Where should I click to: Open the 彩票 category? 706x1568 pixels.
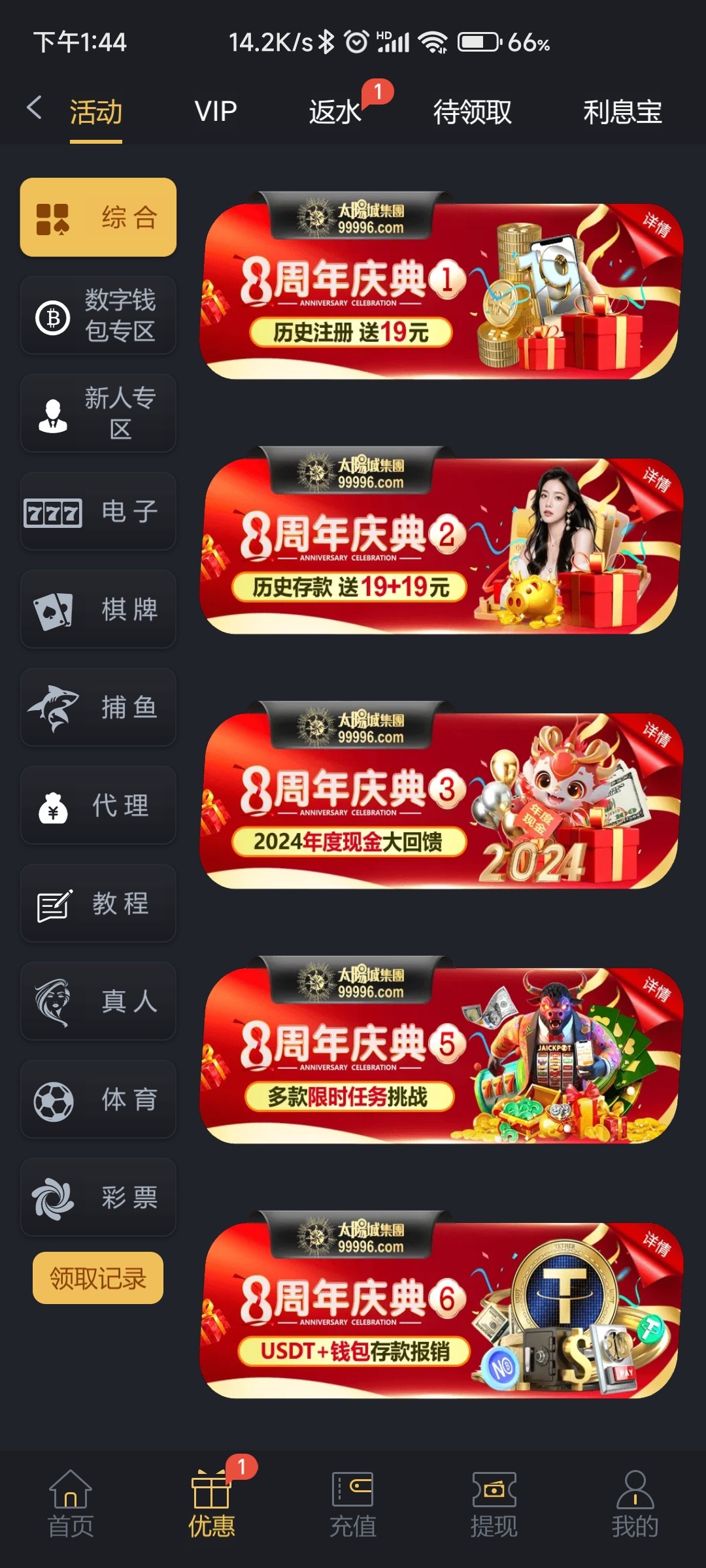point(98,1198)
